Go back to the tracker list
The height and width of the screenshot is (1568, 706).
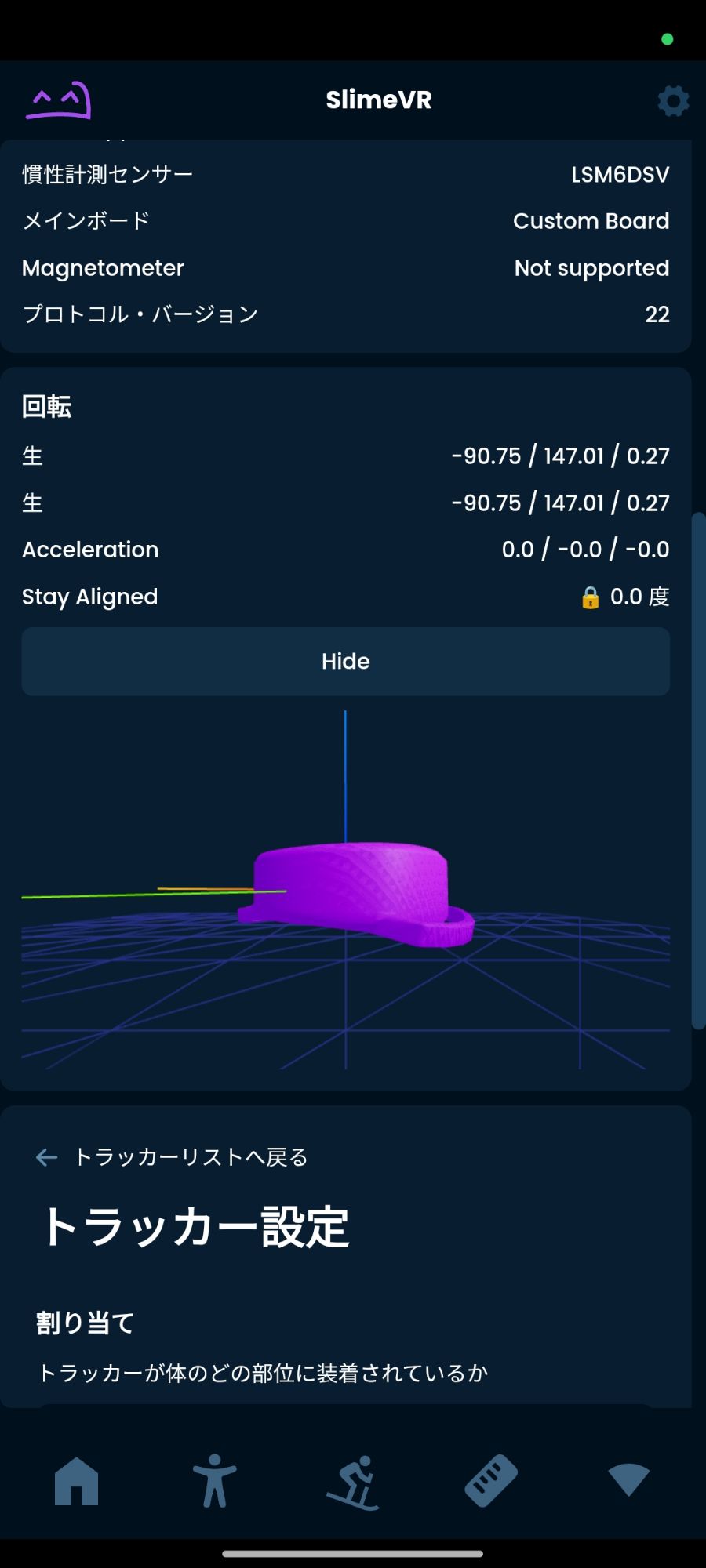pos(173,1157)
